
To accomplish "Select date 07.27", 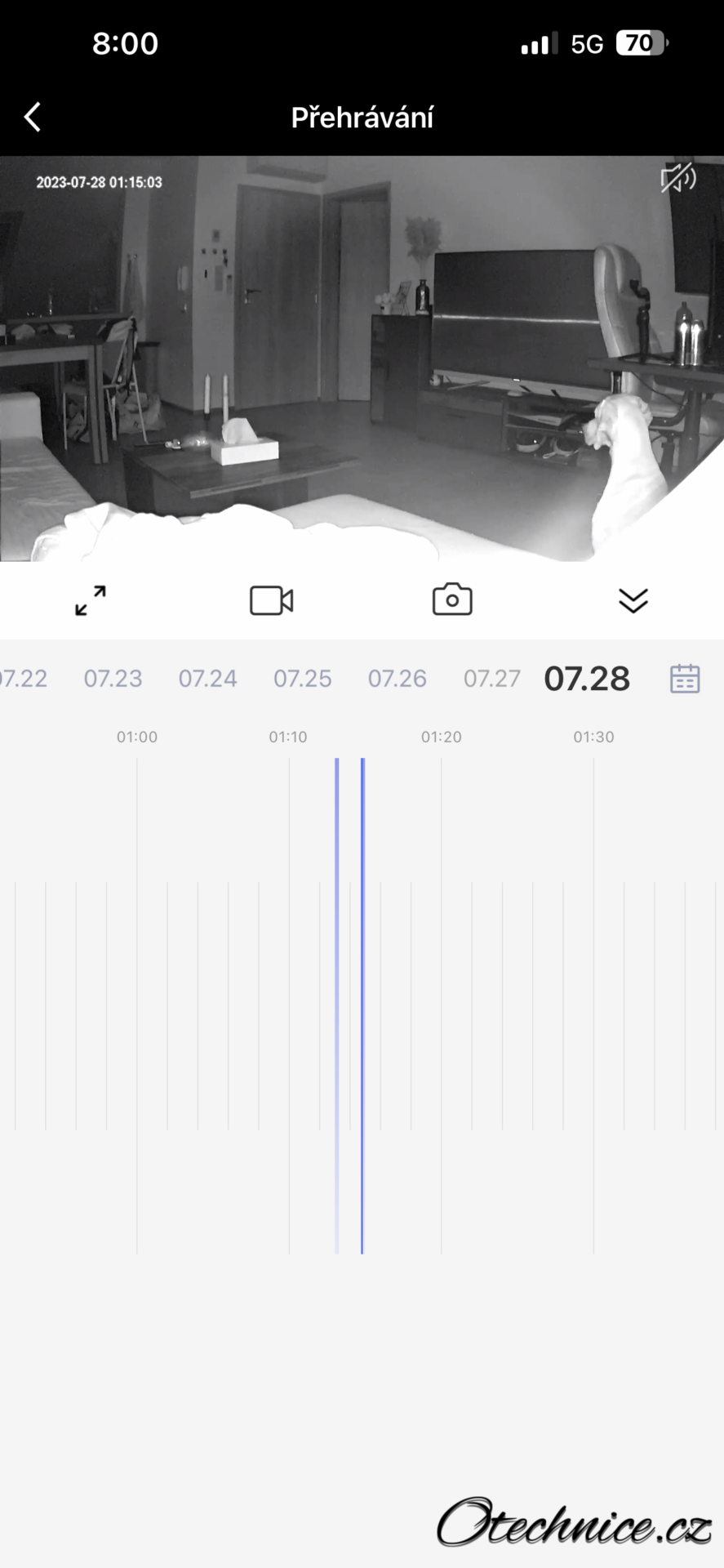I will [491, 679].
